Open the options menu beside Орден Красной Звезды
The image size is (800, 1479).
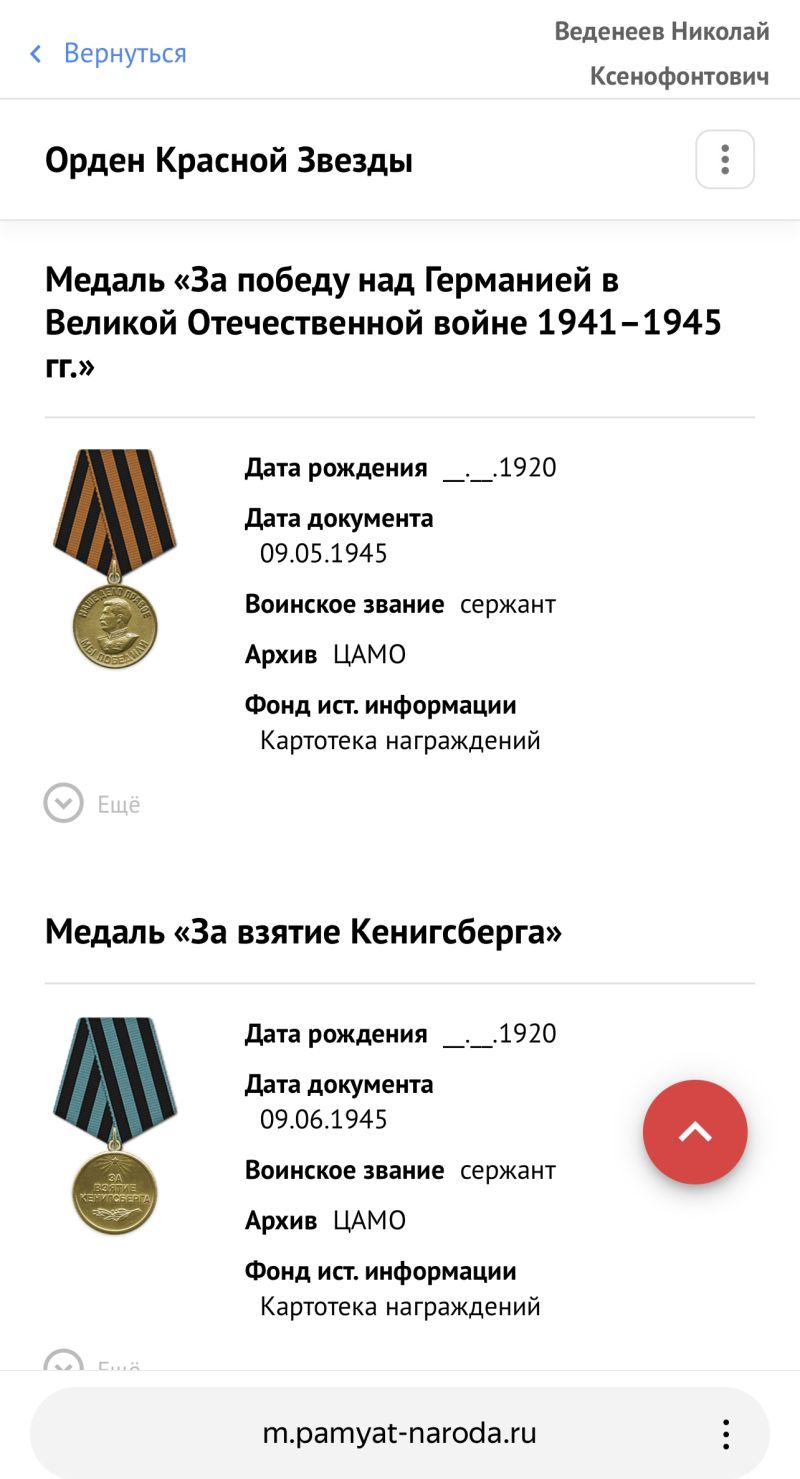click(x=725, y=160)
